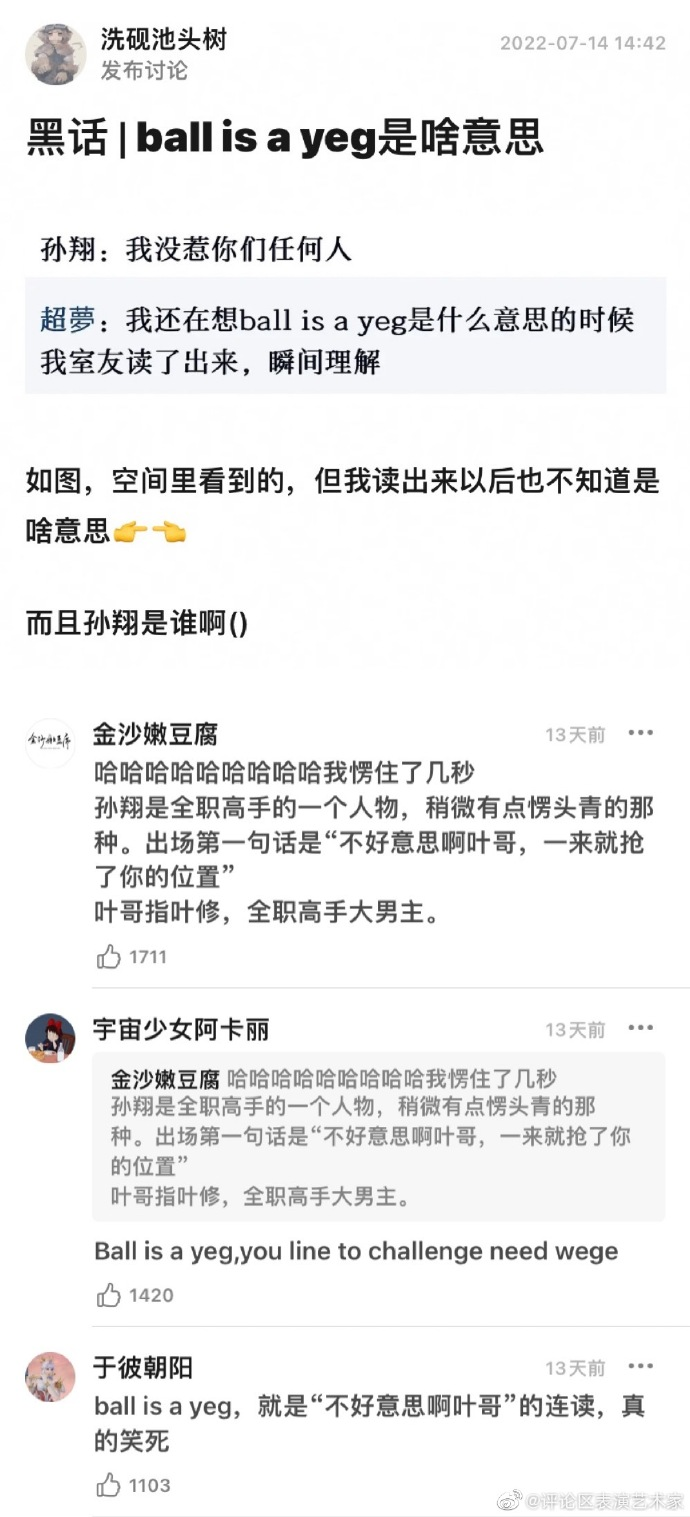Viewport: 690px width, 1517px height.
Task: Open 洗砚池头树's profile from the username
Action: [x=163, y=40]
